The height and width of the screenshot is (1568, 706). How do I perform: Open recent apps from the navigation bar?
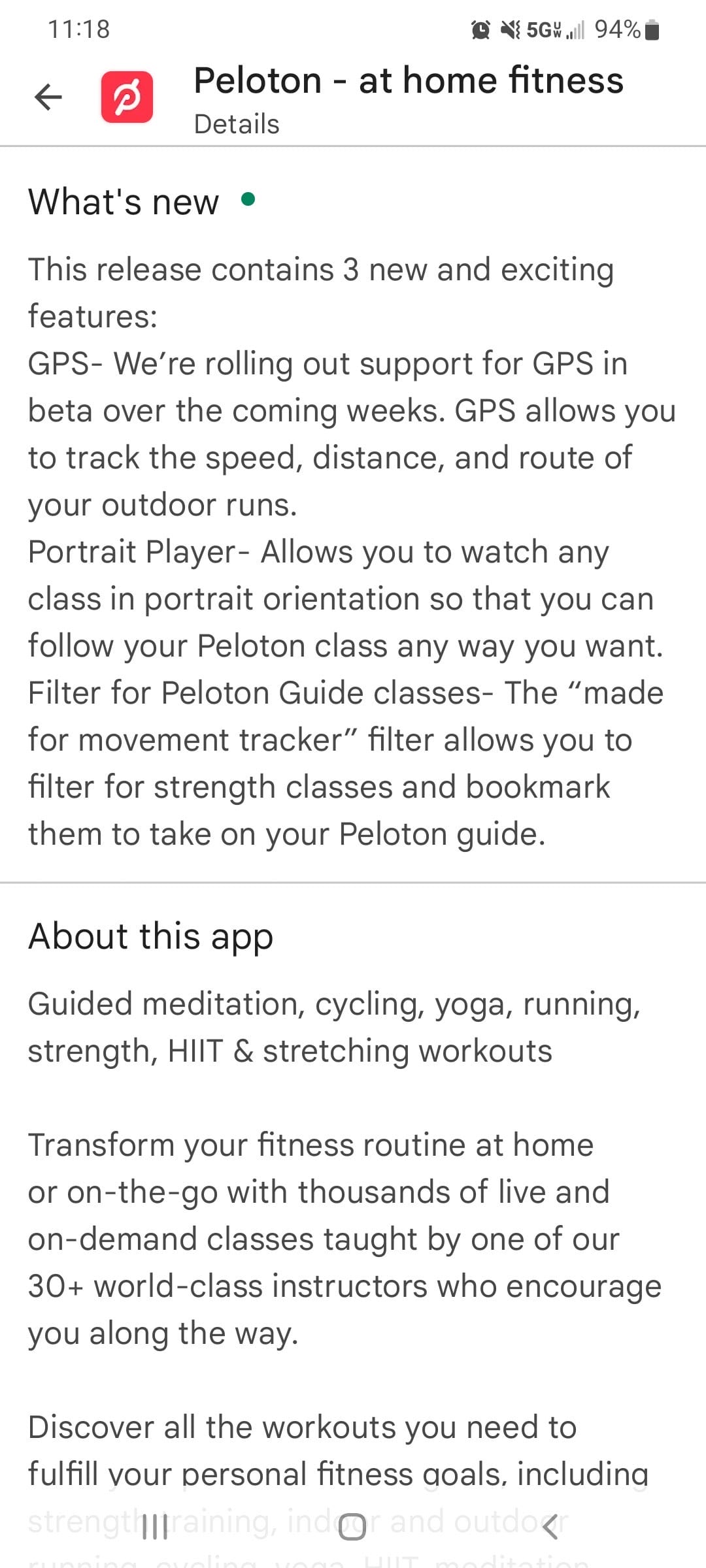[x=155, y=1527]
